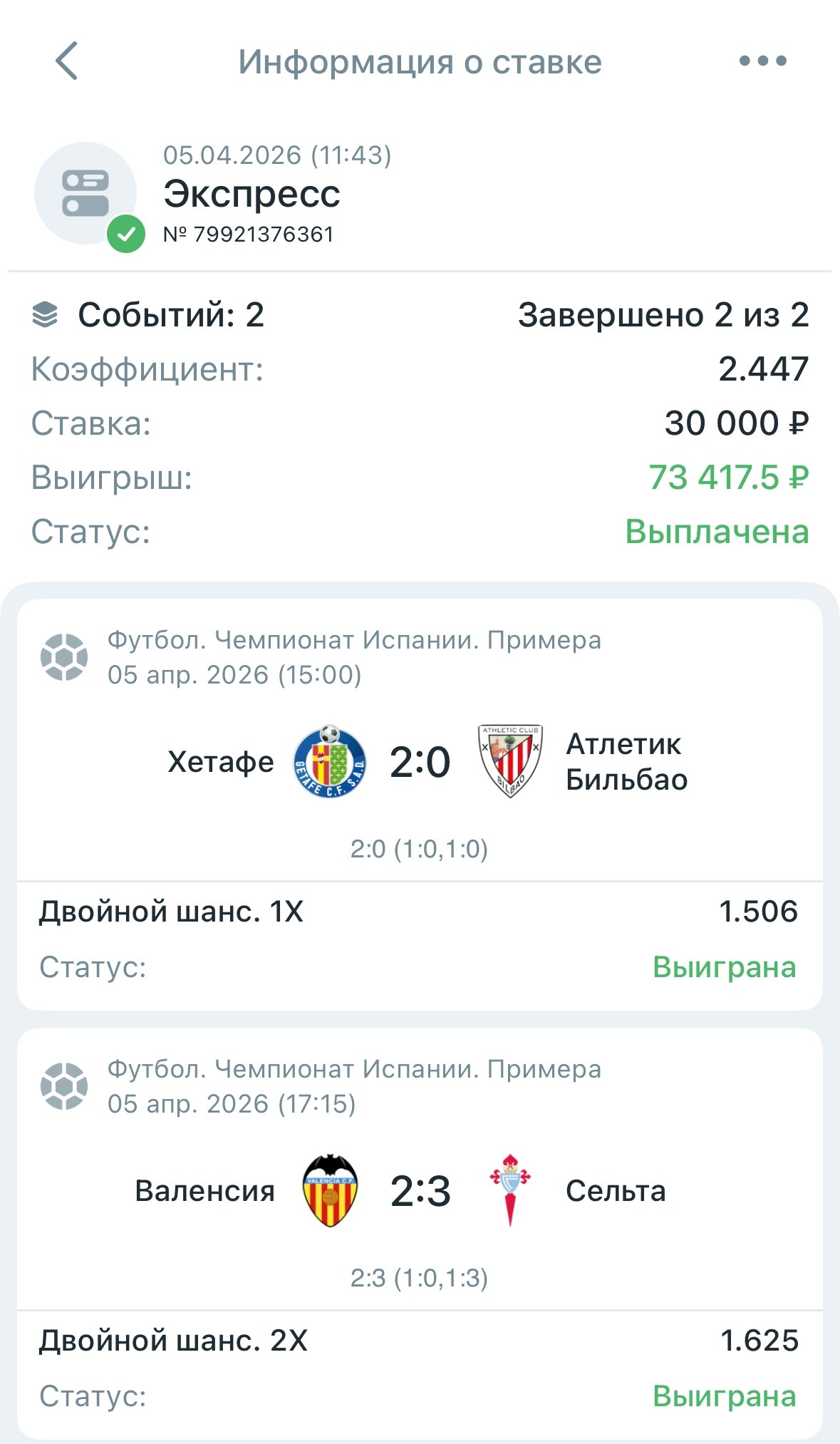
Task: Go back from bet information
Action: click(x=66, y=61)
